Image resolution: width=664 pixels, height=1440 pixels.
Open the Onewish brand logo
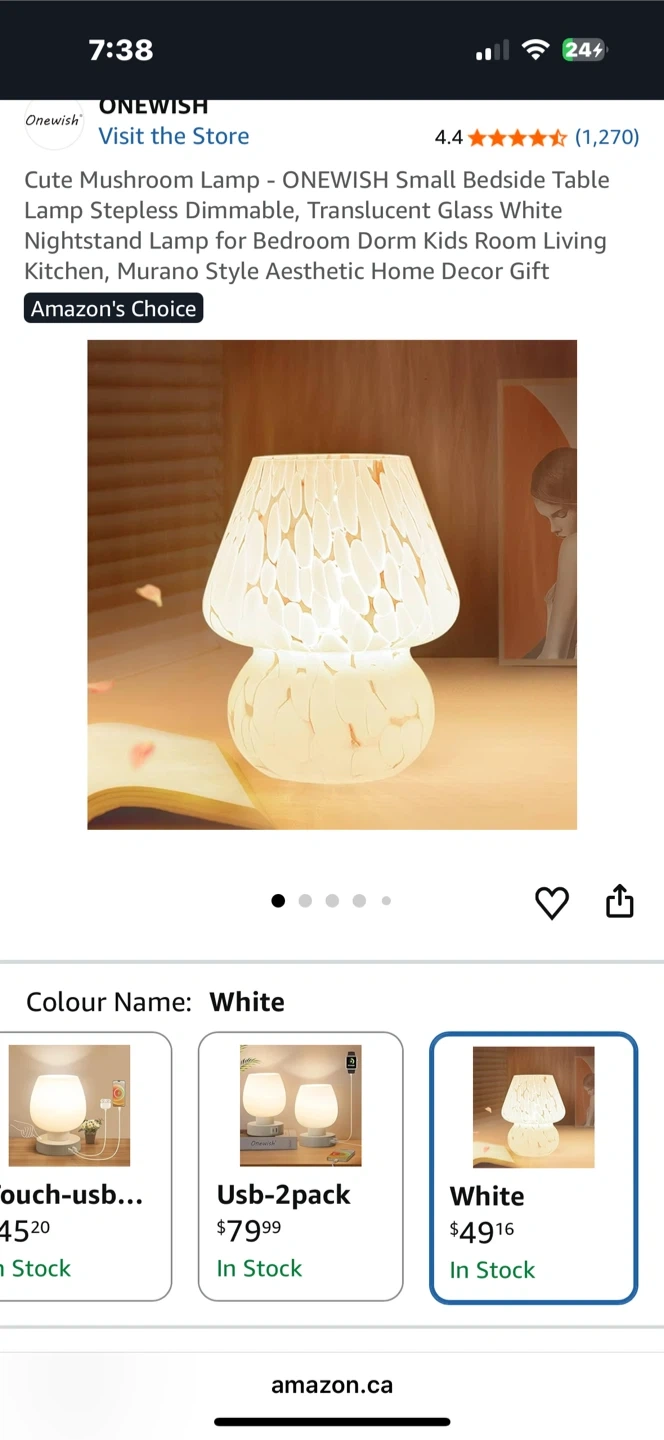pyautogui.click(x=53, y=122)
